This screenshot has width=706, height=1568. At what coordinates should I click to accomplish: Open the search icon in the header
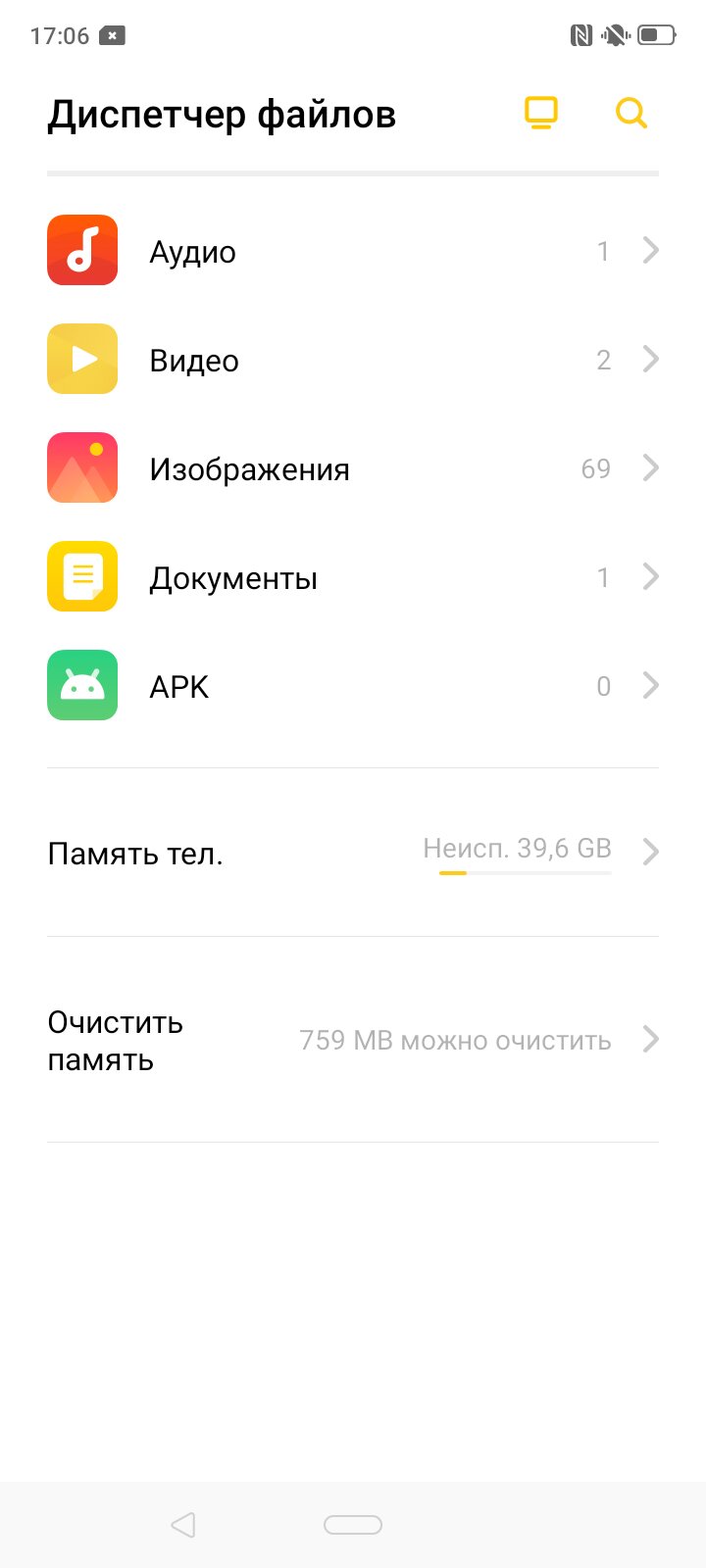click(631, 114)
